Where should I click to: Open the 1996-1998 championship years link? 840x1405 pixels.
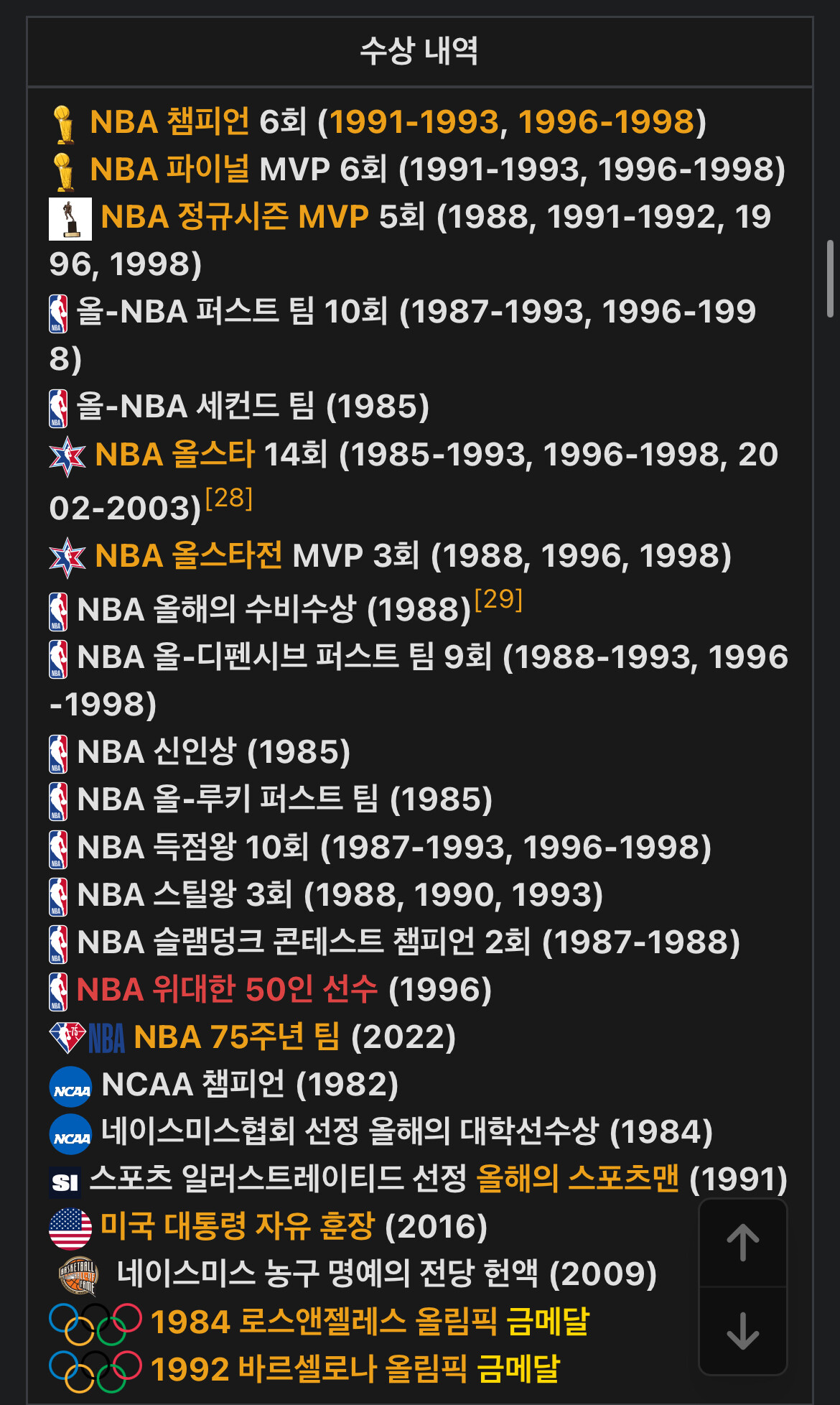(607, 121)
